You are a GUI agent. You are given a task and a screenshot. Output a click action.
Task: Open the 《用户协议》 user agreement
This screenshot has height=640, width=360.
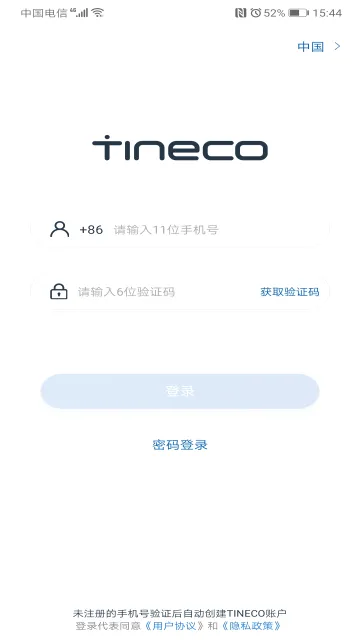click(174, 626)
